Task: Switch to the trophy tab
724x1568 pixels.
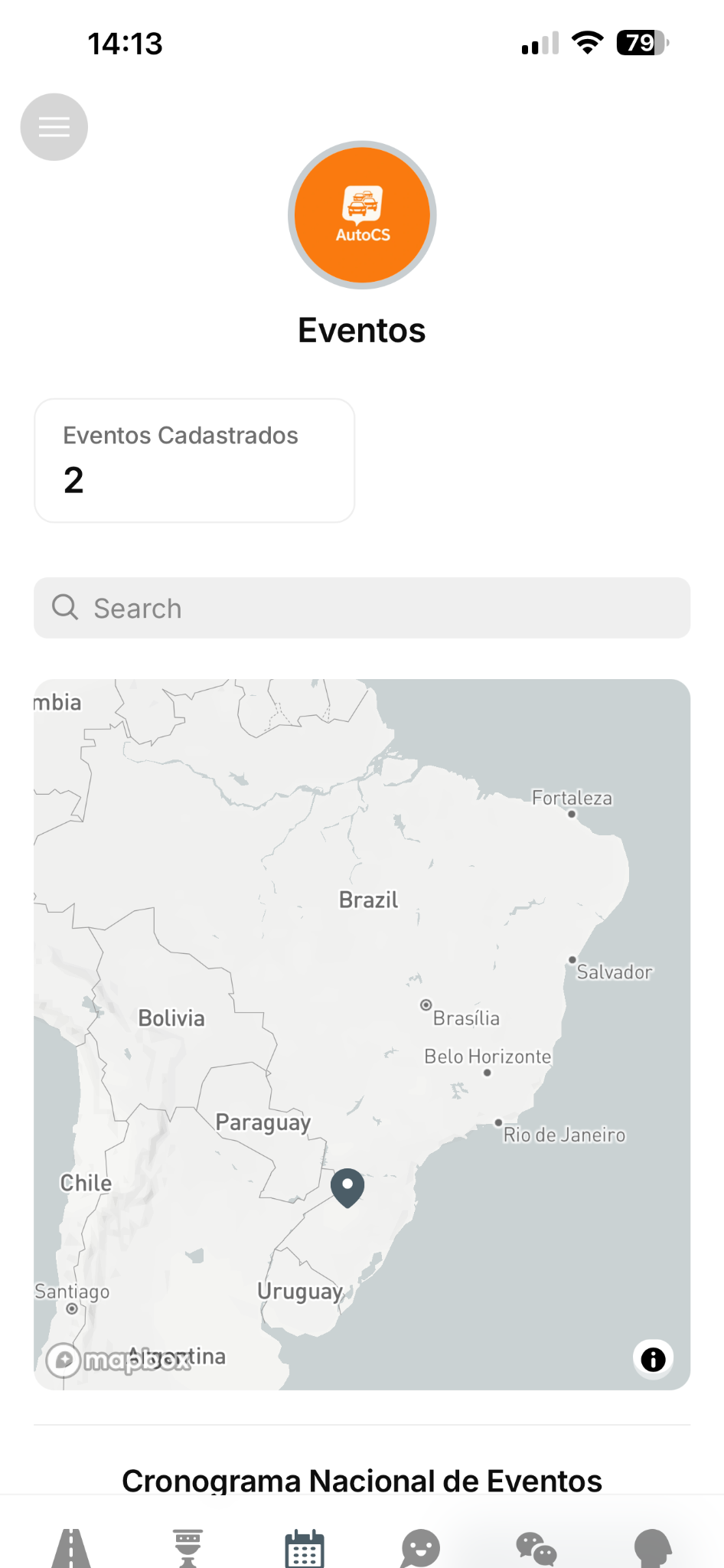Action: point(188,1547)
